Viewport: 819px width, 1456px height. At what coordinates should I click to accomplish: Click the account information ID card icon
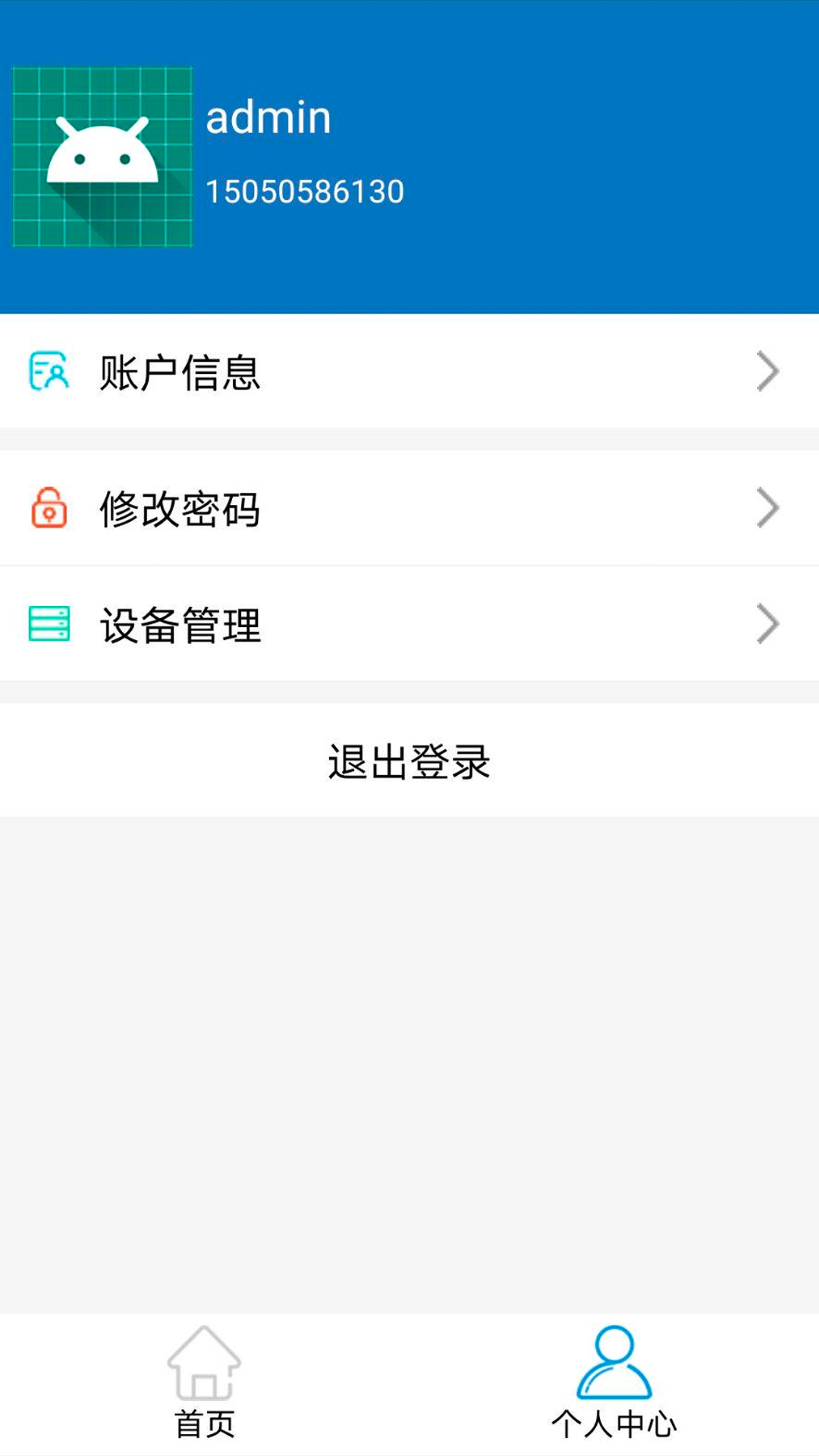tap(48, 372)
